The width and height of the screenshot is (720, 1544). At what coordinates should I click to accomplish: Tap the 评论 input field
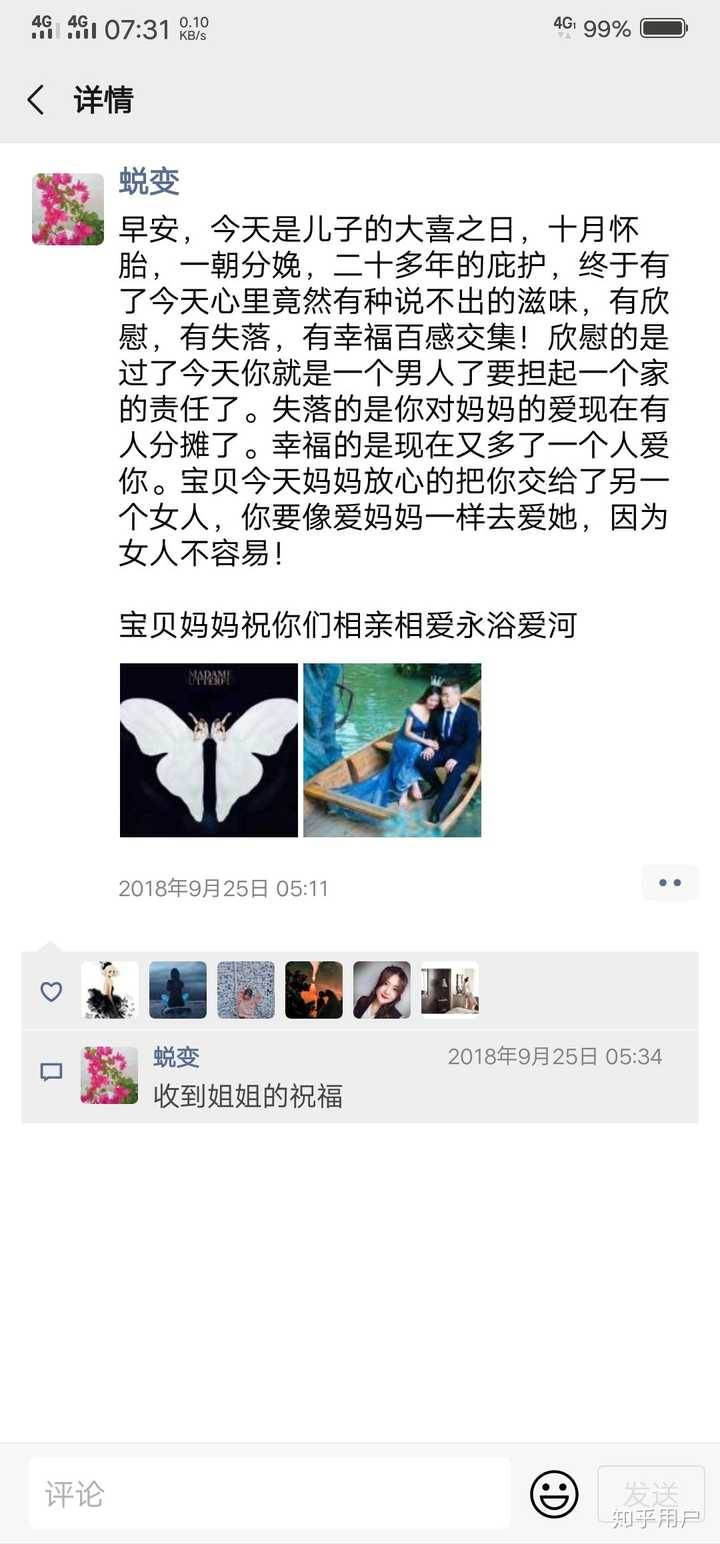(x=270, y=1494)
